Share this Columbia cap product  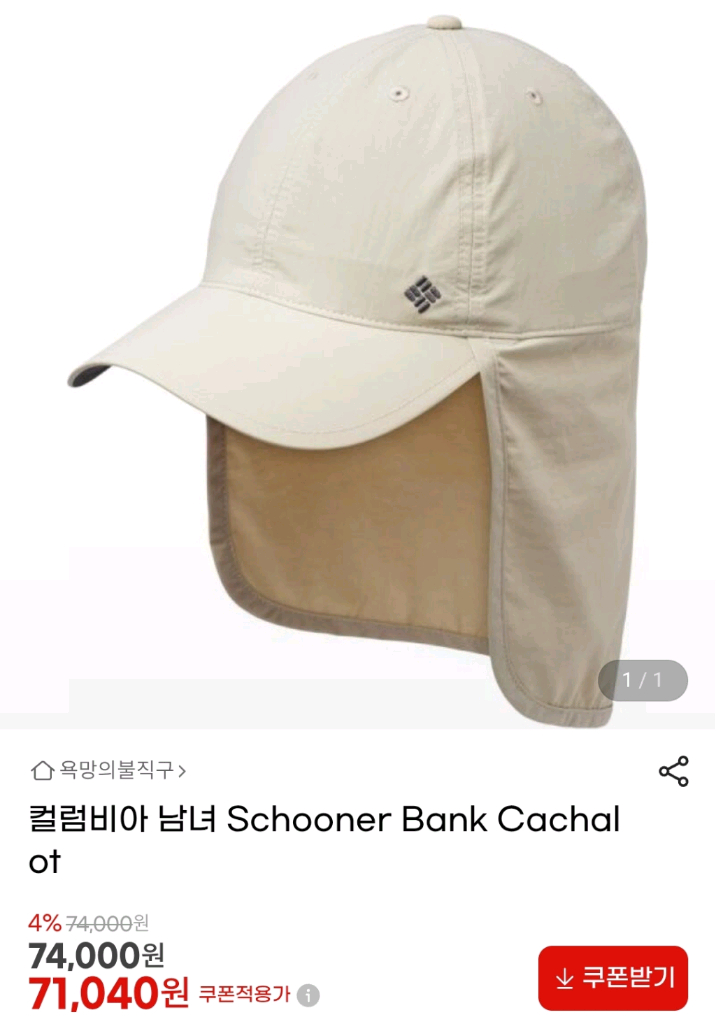(x=673, y=771)
